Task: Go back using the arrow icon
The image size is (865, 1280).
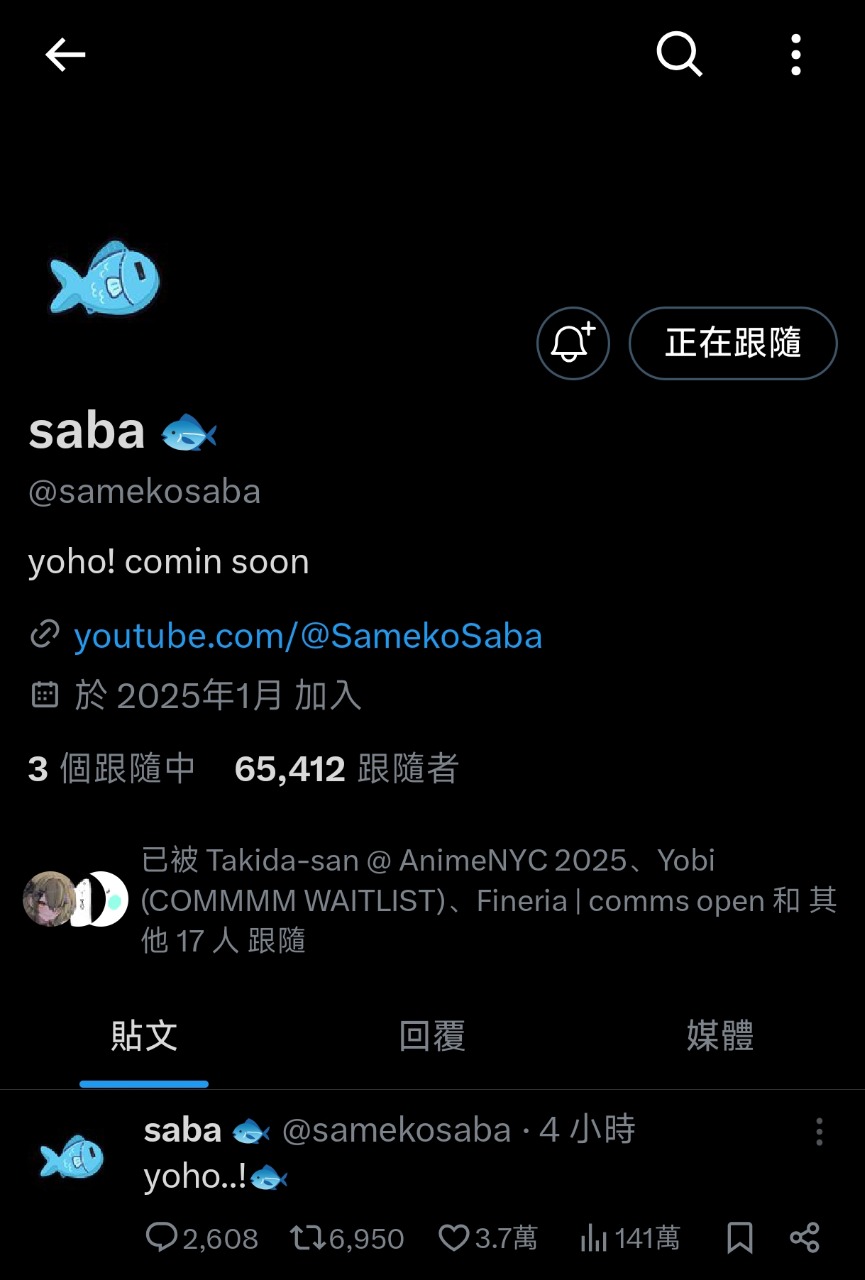Action: click(66, 55)
